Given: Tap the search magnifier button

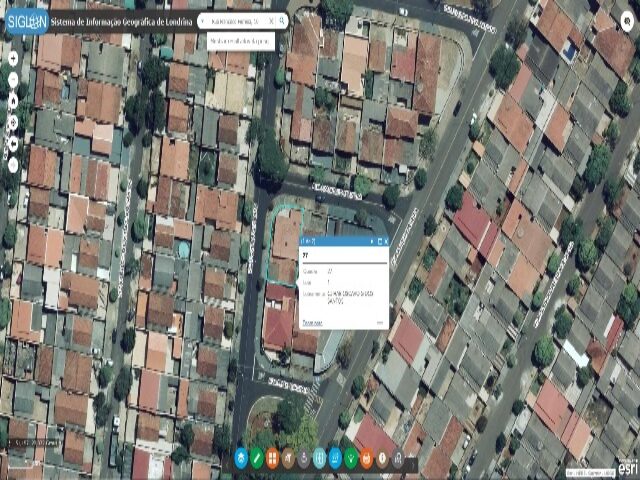Looking at the screenshot, I should coord(282,20).
